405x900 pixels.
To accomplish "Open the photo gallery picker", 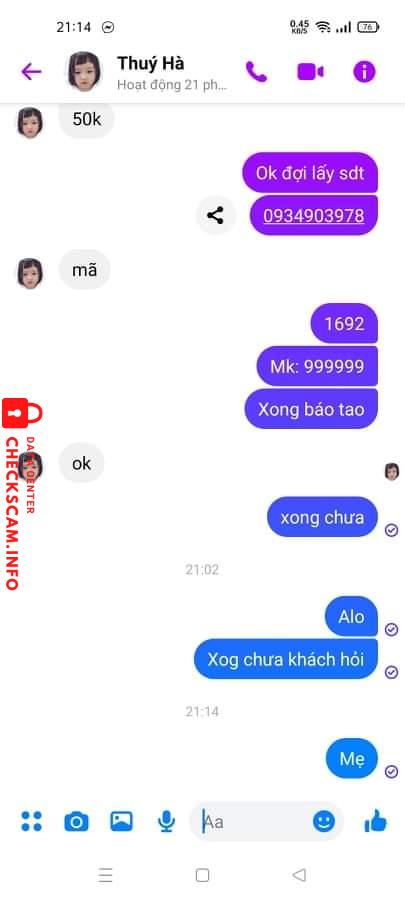I will click(x=122, y=821).
